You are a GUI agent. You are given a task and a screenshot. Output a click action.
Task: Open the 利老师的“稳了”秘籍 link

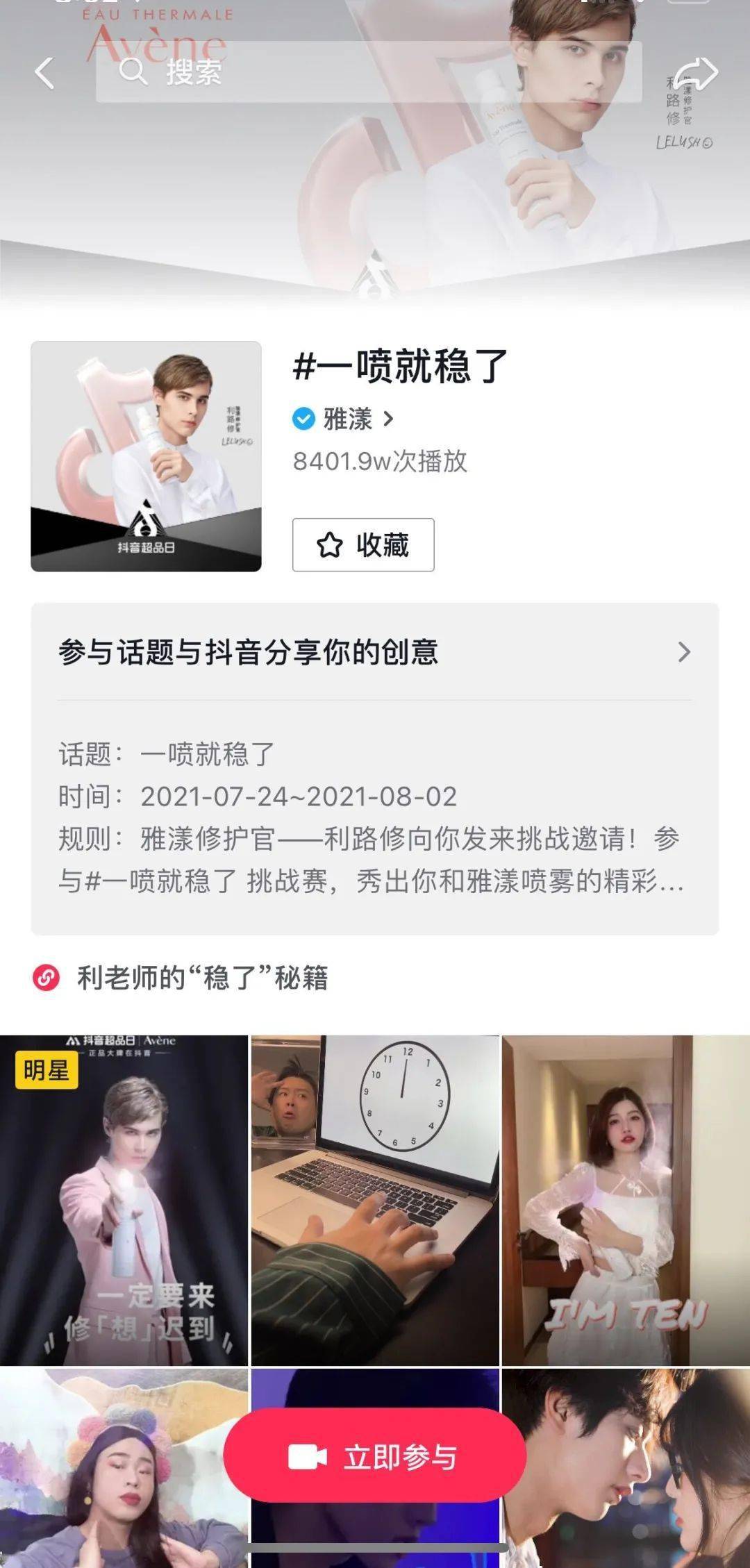click(x=201, y=978)
